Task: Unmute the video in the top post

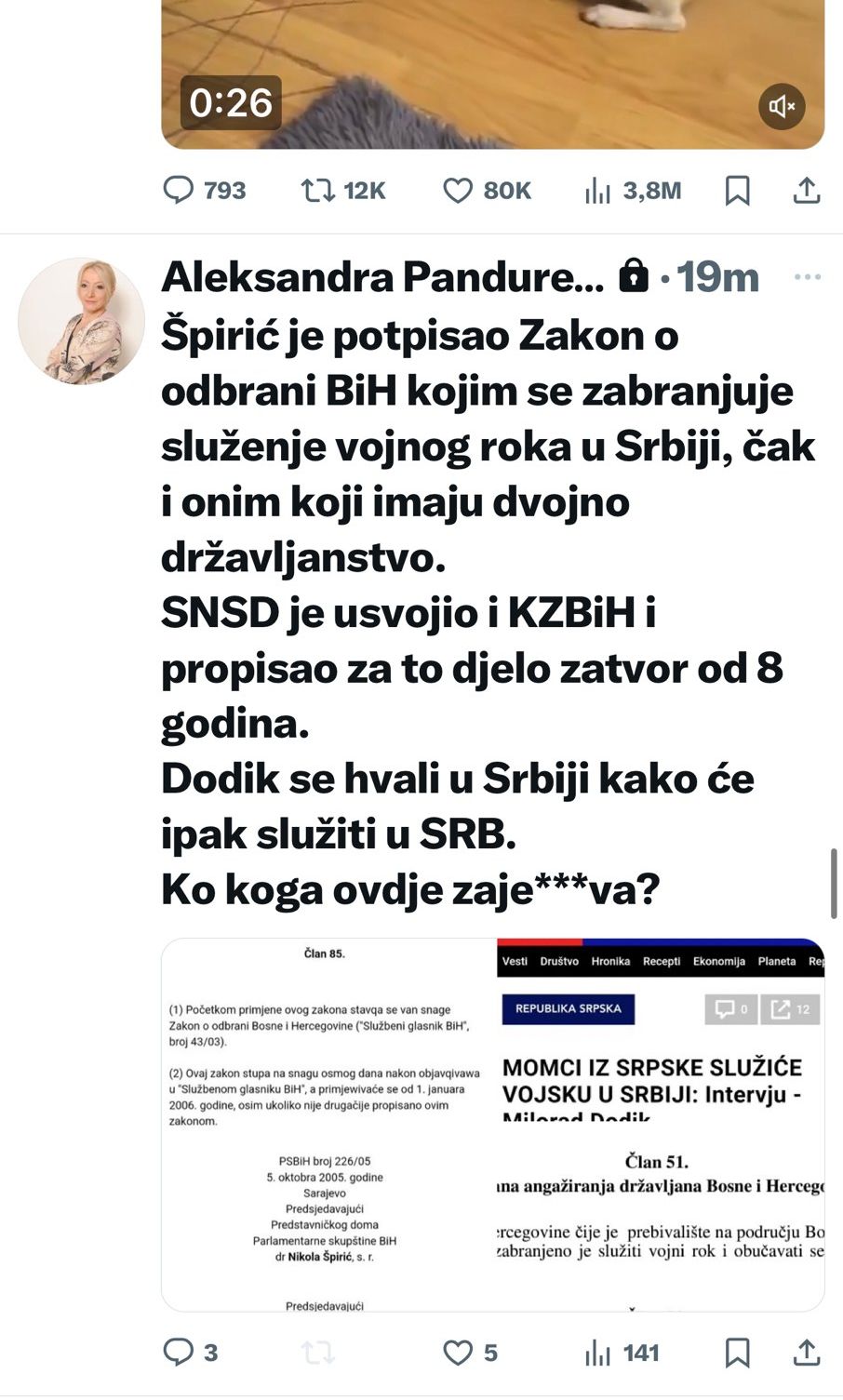Action: pyautogui.click(x=782, y=106)
